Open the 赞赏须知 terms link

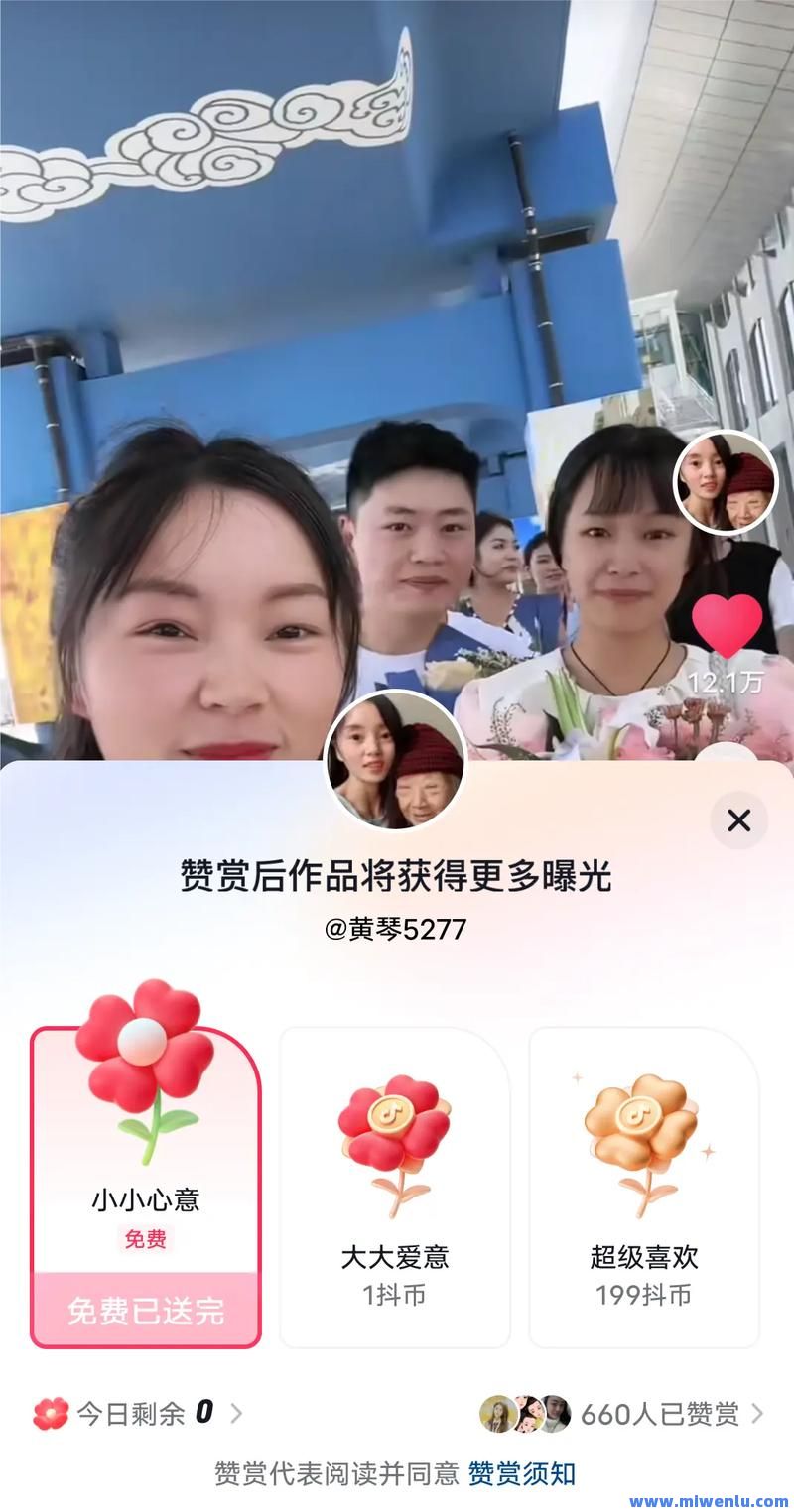pyautogui.click(x=522, y=1473)
